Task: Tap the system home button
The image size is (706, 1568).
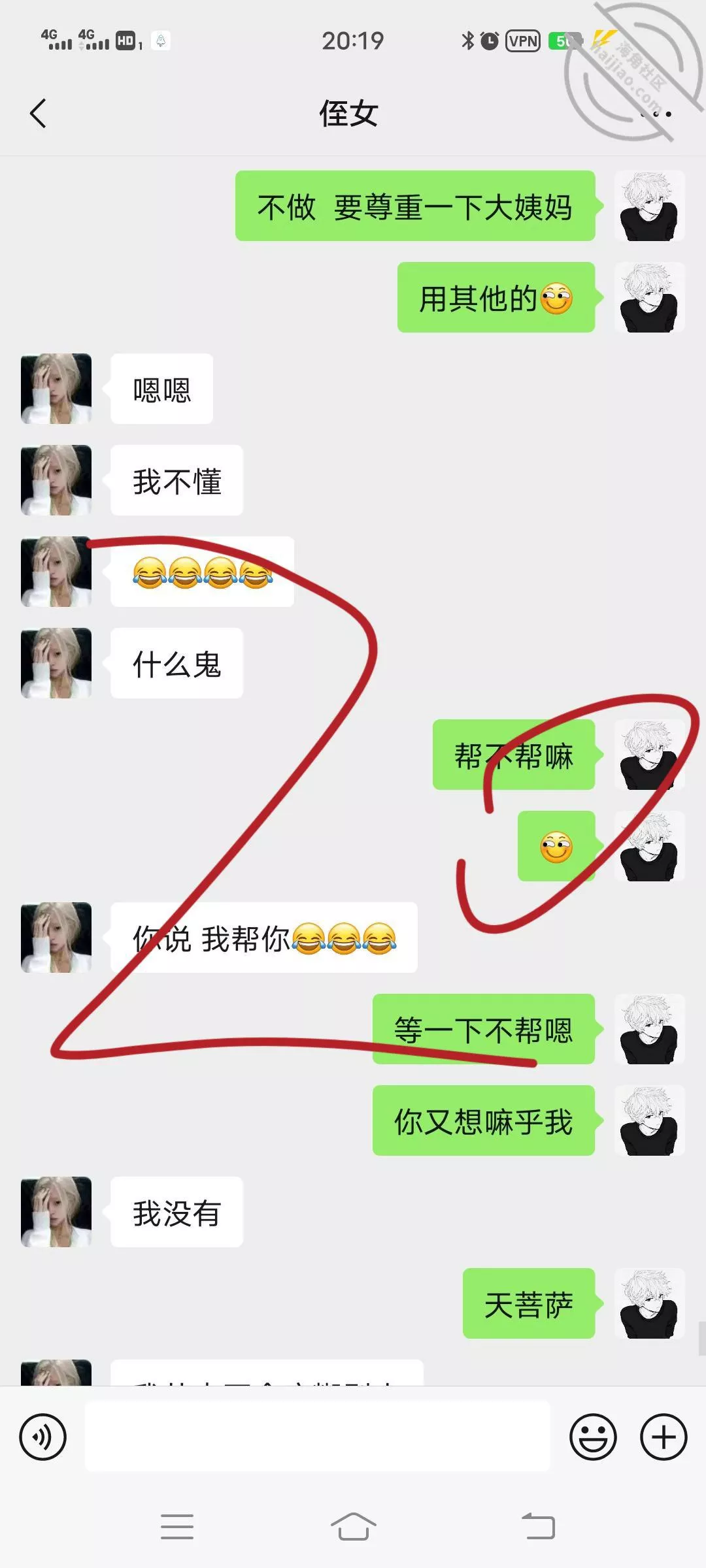Action: 353,1527
